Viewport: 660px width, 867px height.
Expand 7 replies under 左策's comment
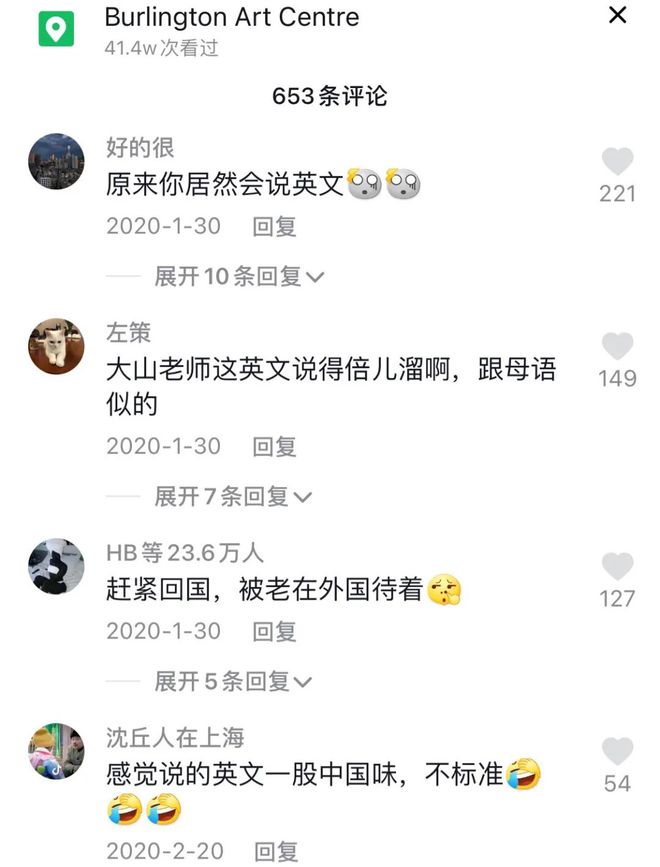coord(232,496)
